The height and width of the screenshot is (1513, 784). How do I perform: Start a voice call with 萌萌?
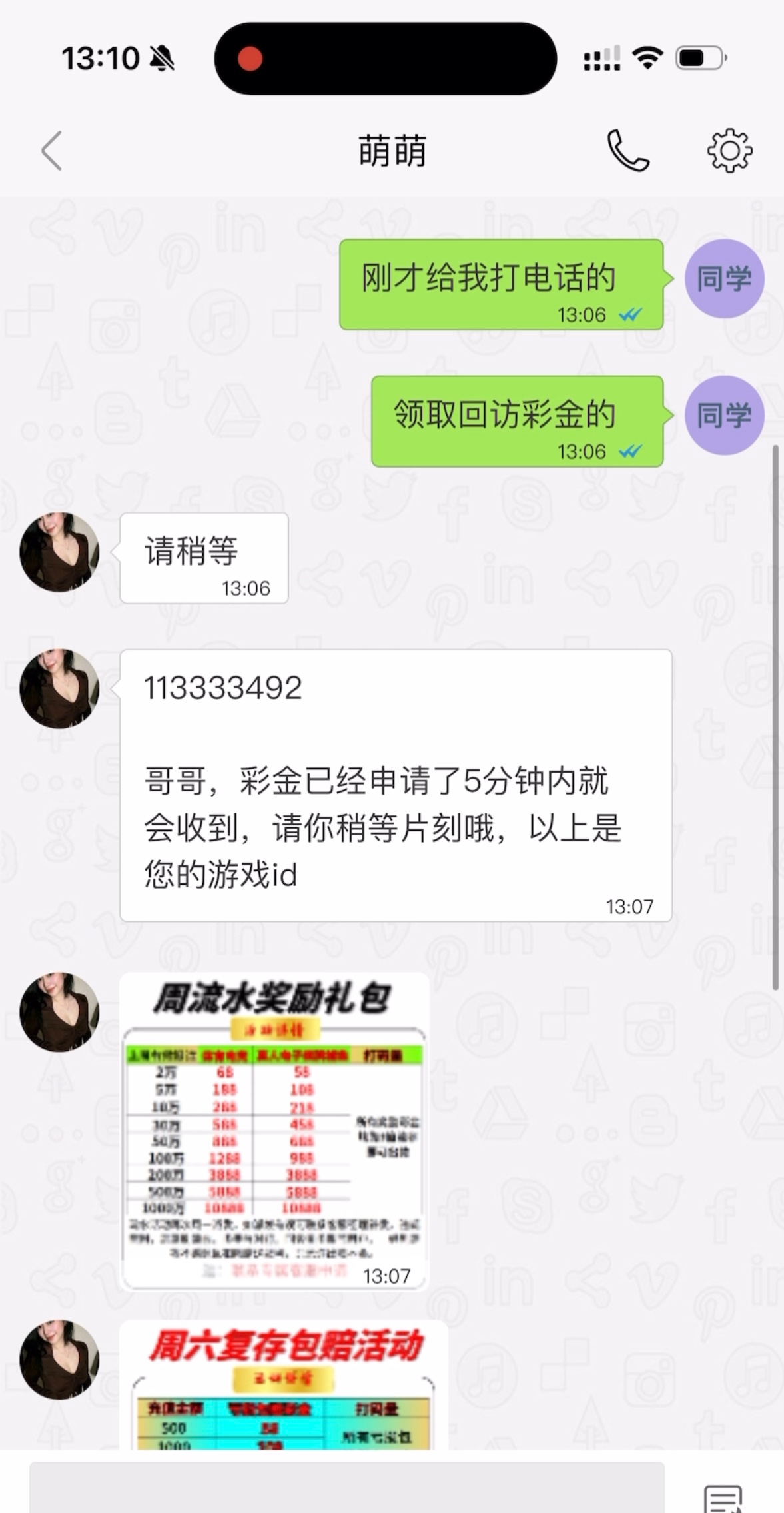click(x=627, y=151)
